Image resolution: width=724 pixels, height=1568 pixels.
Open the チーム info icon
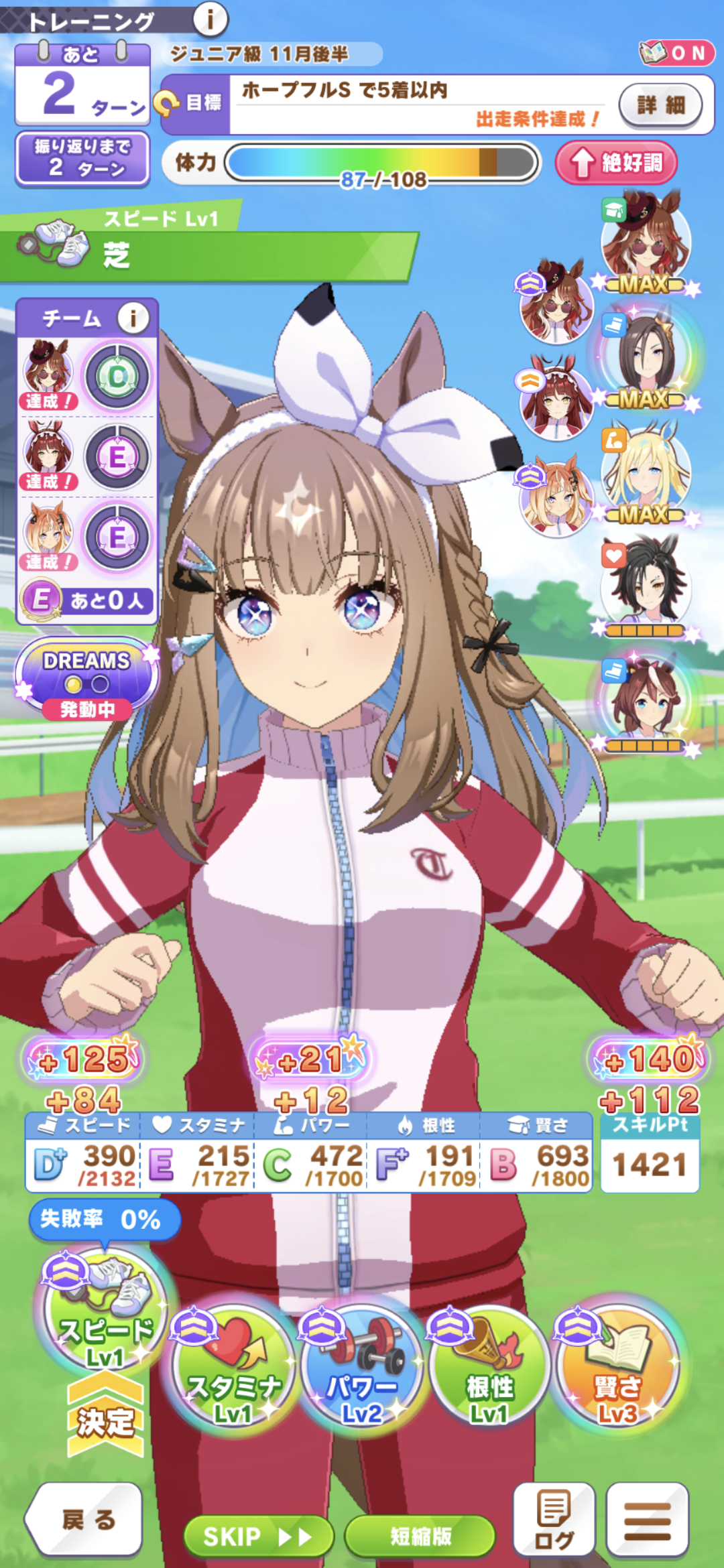click(x=133, y=318)
